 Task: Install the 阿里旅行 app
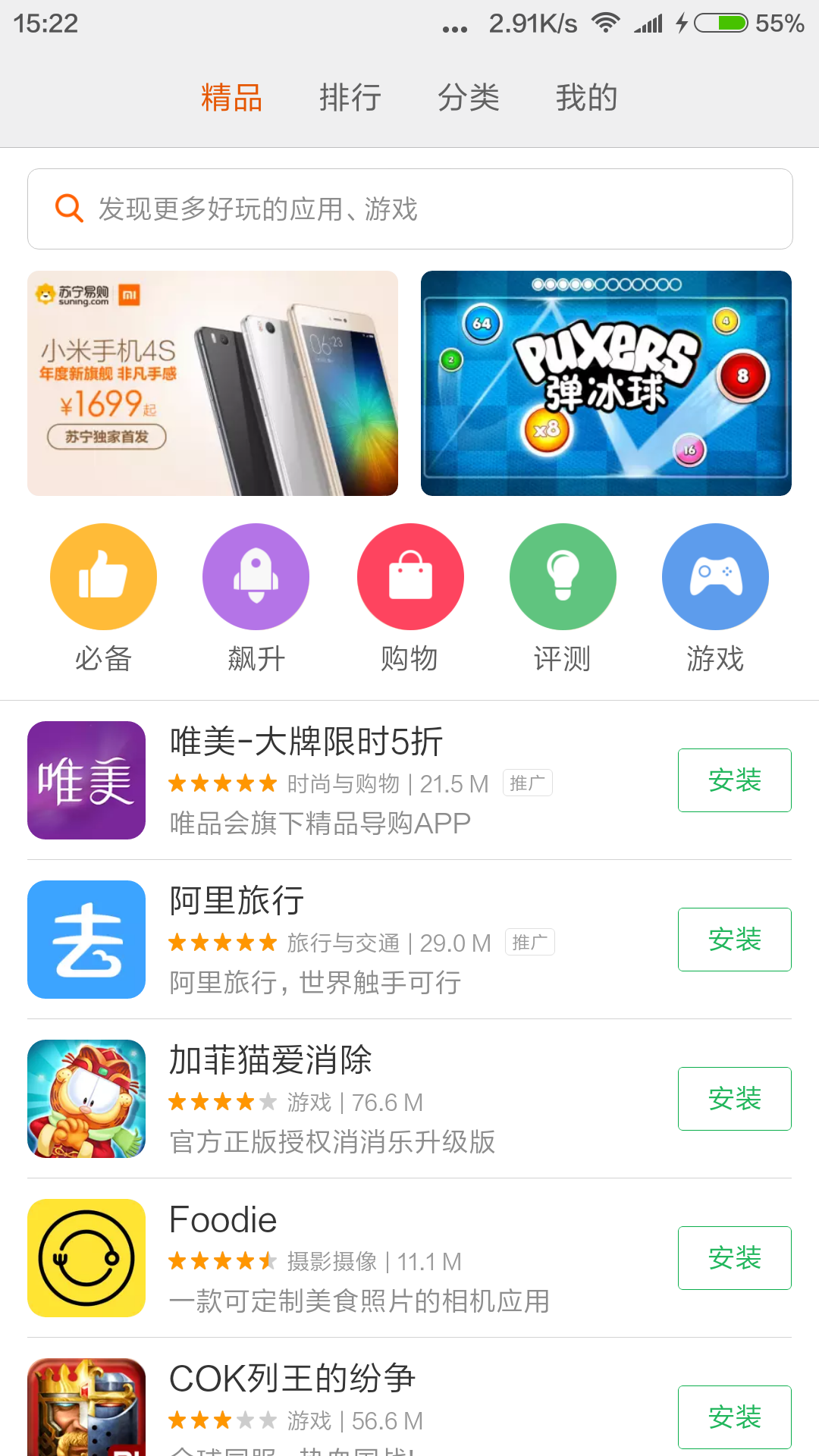point(733,940)
